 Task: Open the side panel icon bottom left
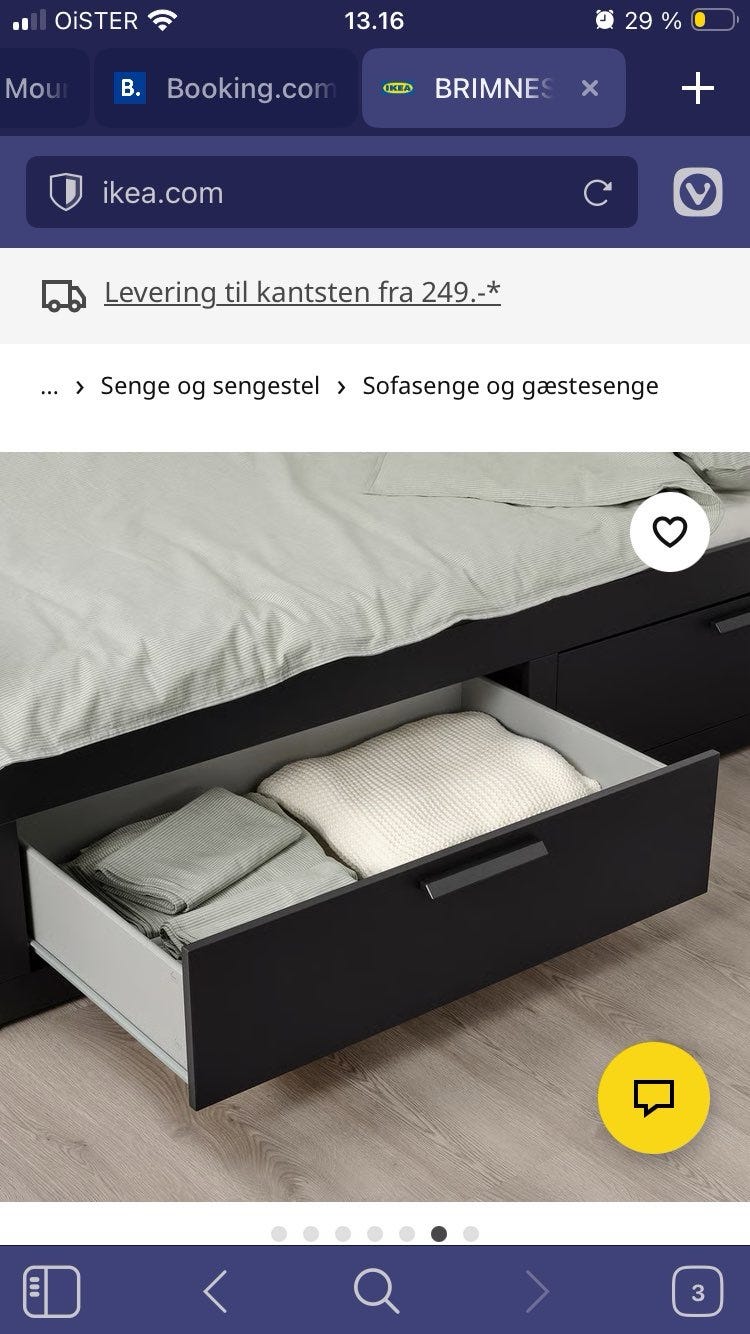52,1291
